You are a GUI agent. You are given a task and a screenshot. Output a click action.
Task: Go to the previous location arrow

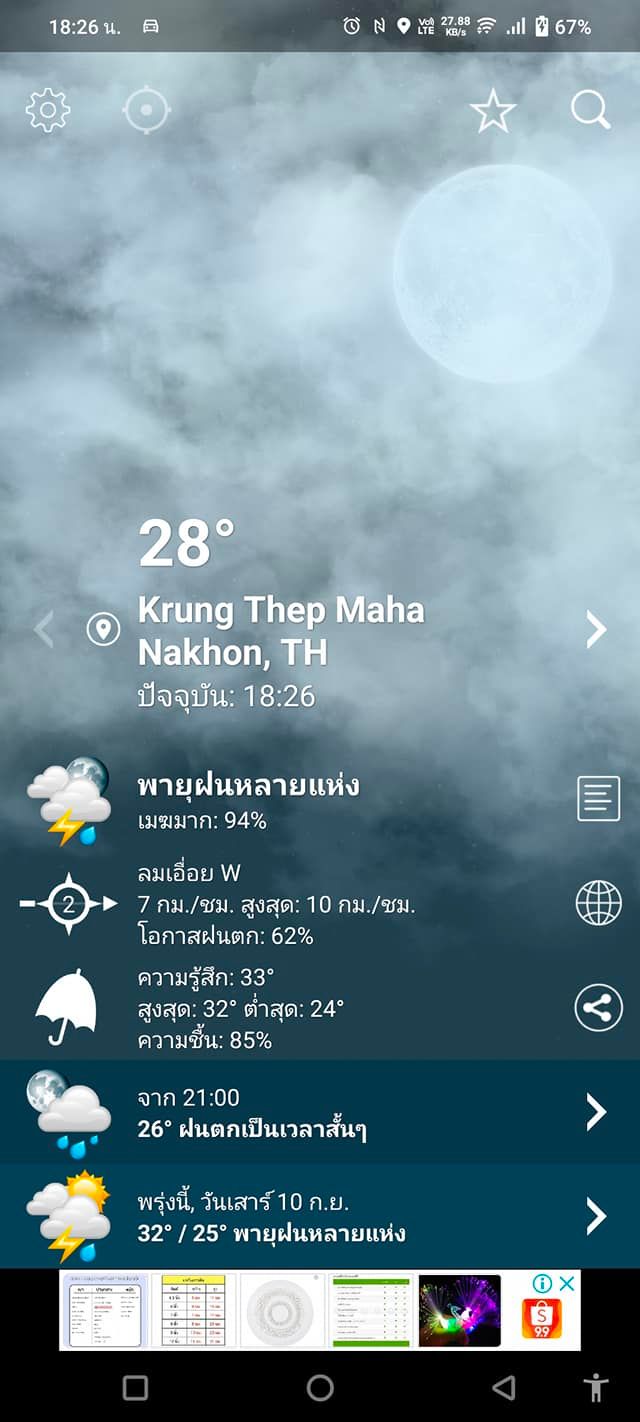point(44,629)
